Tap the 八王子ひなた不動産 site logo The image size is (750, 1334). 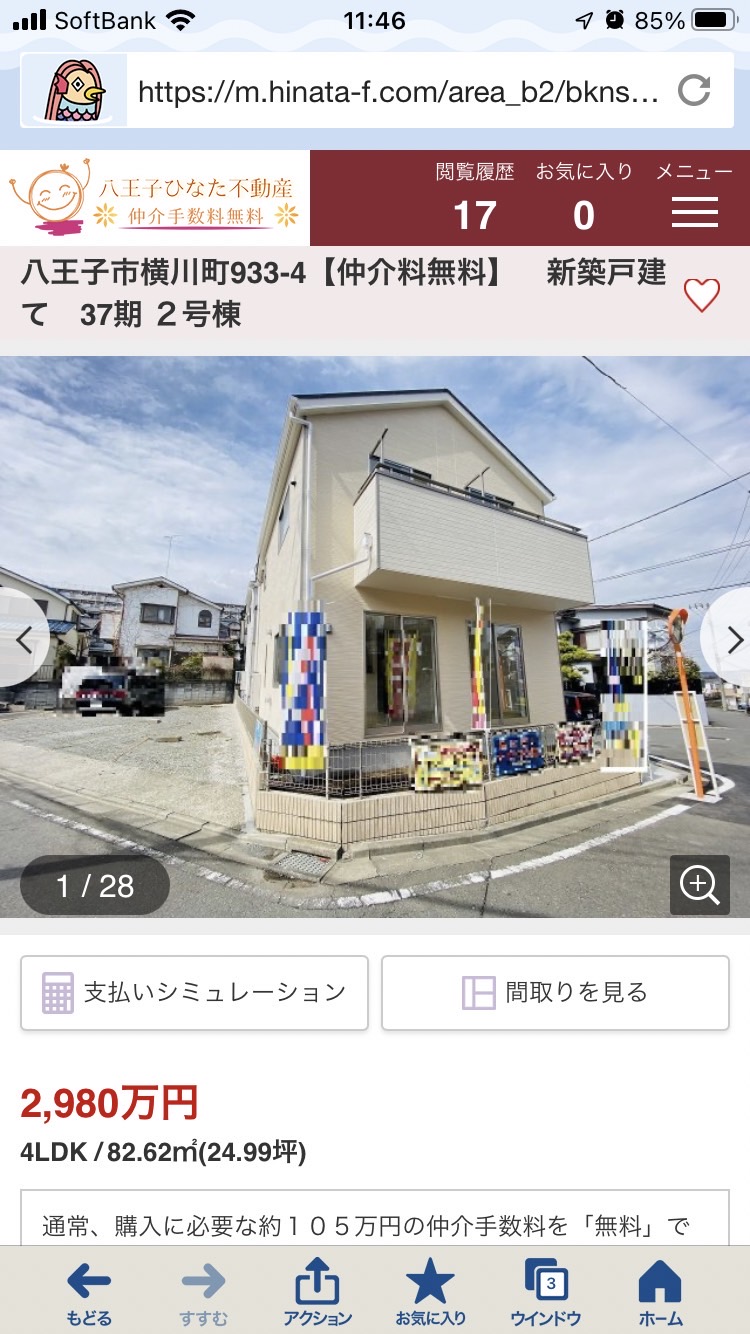coord(155,197)
